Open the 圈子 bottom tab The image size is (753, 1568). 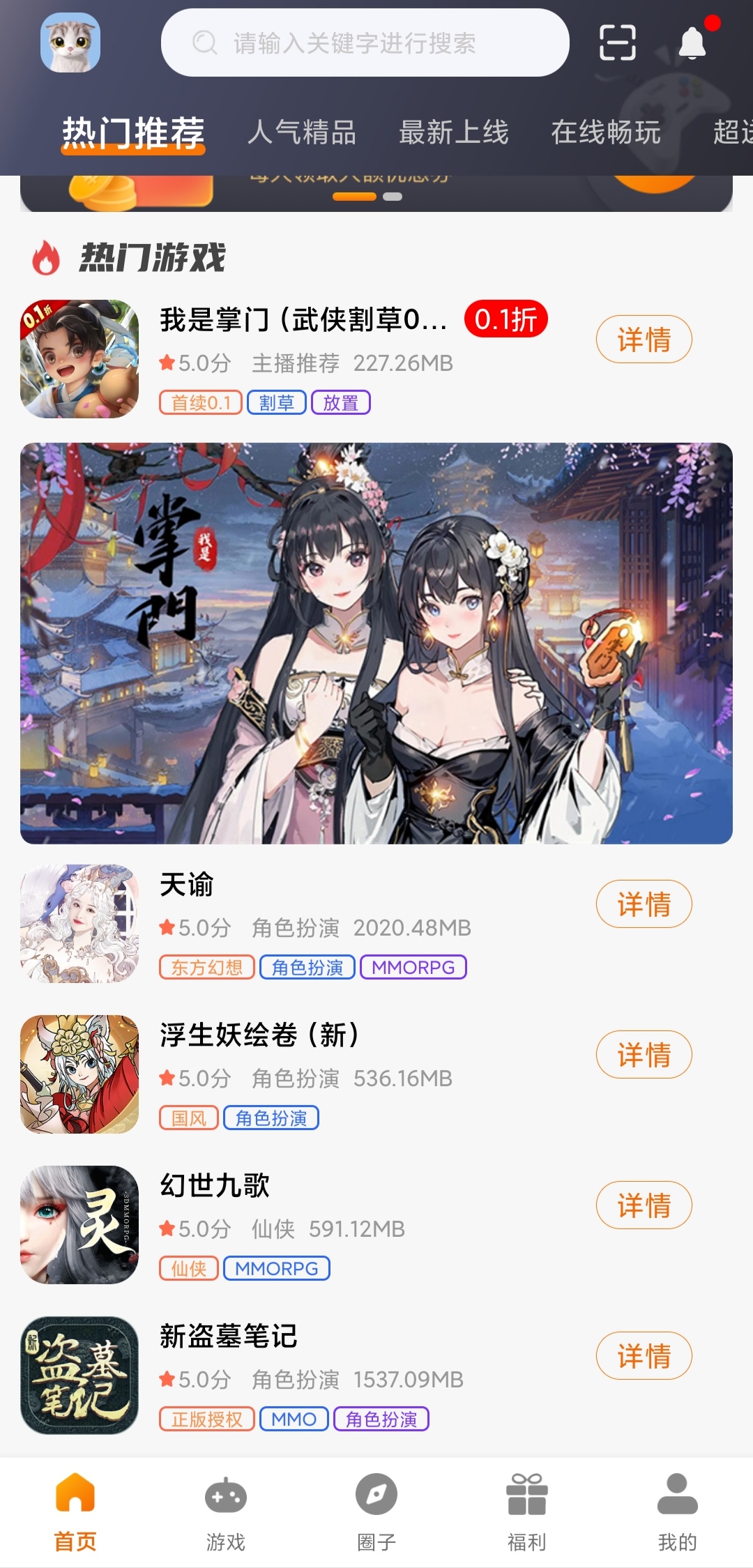(376, 1512)
